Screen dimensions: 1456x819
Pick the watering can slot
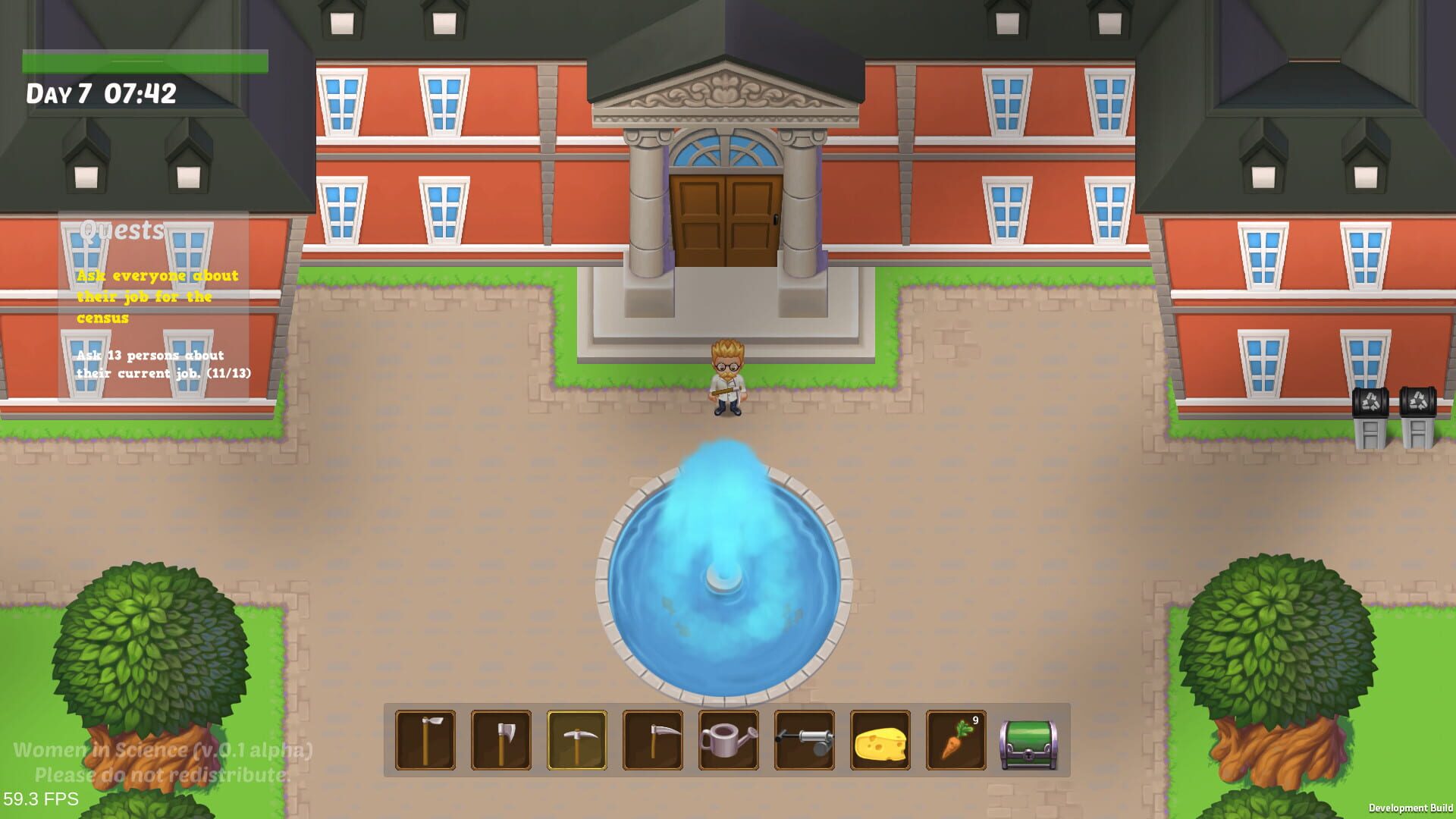click(x=728, y=740)
